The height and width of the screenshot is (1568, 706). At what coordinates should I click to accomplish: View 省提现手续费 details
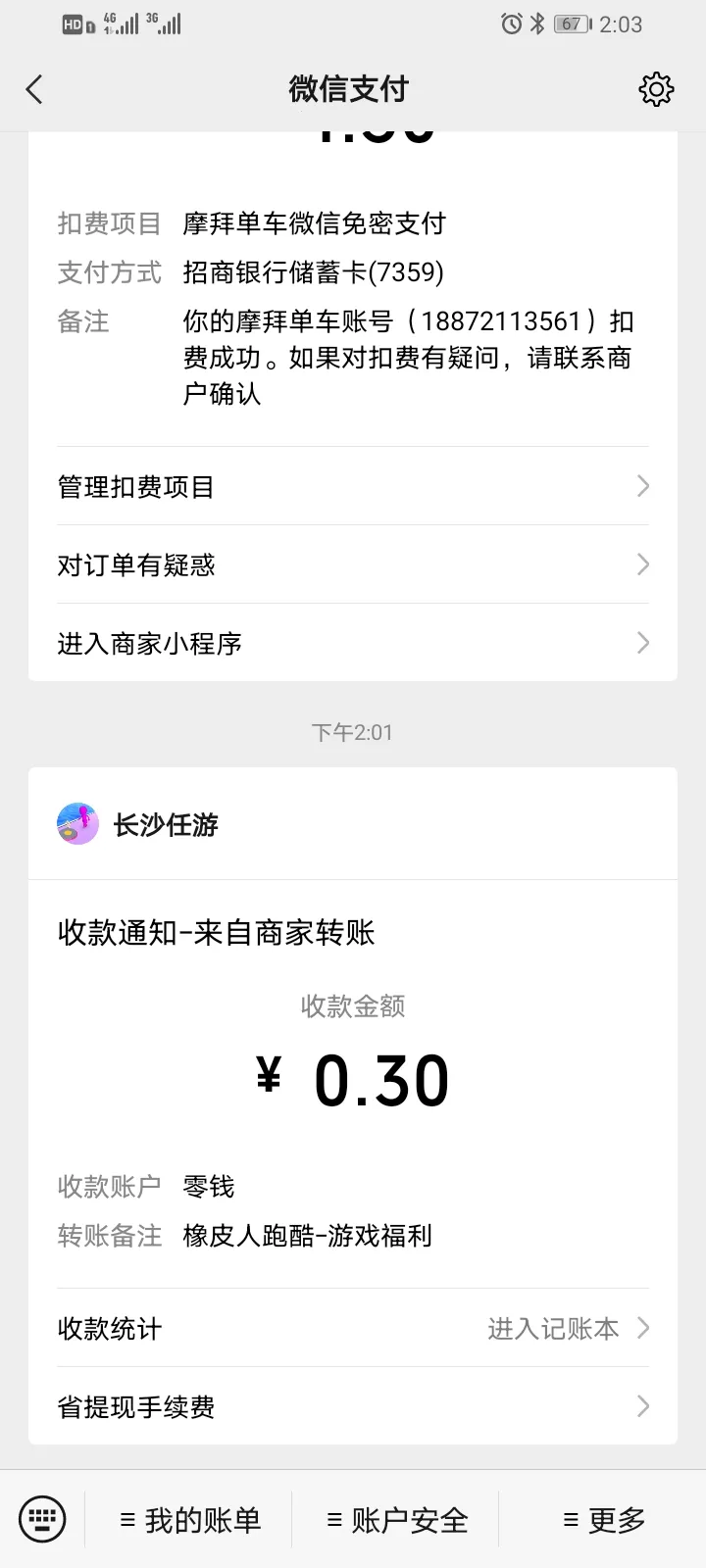[x=353, y=1407]
